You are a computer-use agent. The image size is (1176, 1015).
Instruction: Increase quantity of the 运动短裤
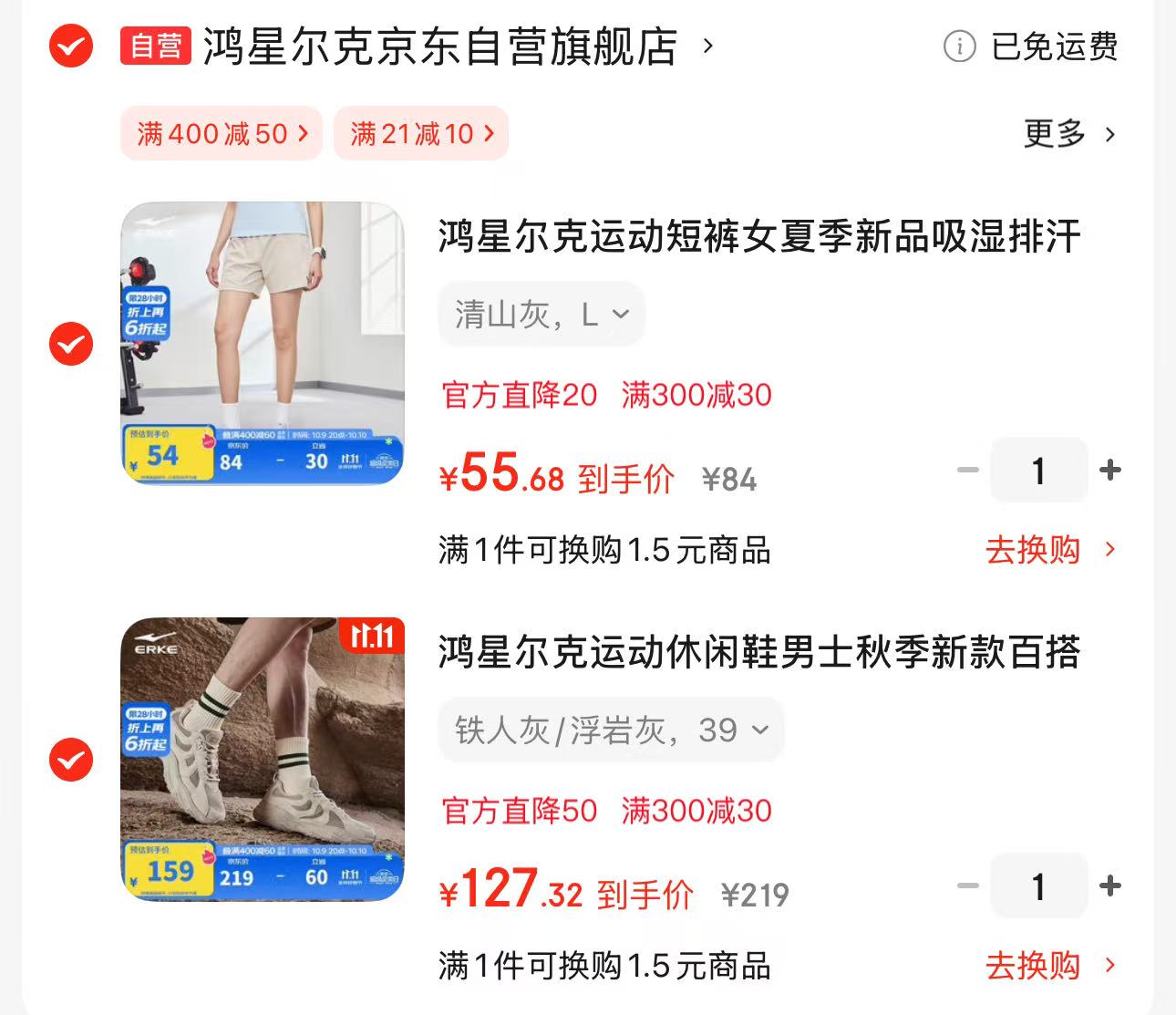(x=1110, y=471)
